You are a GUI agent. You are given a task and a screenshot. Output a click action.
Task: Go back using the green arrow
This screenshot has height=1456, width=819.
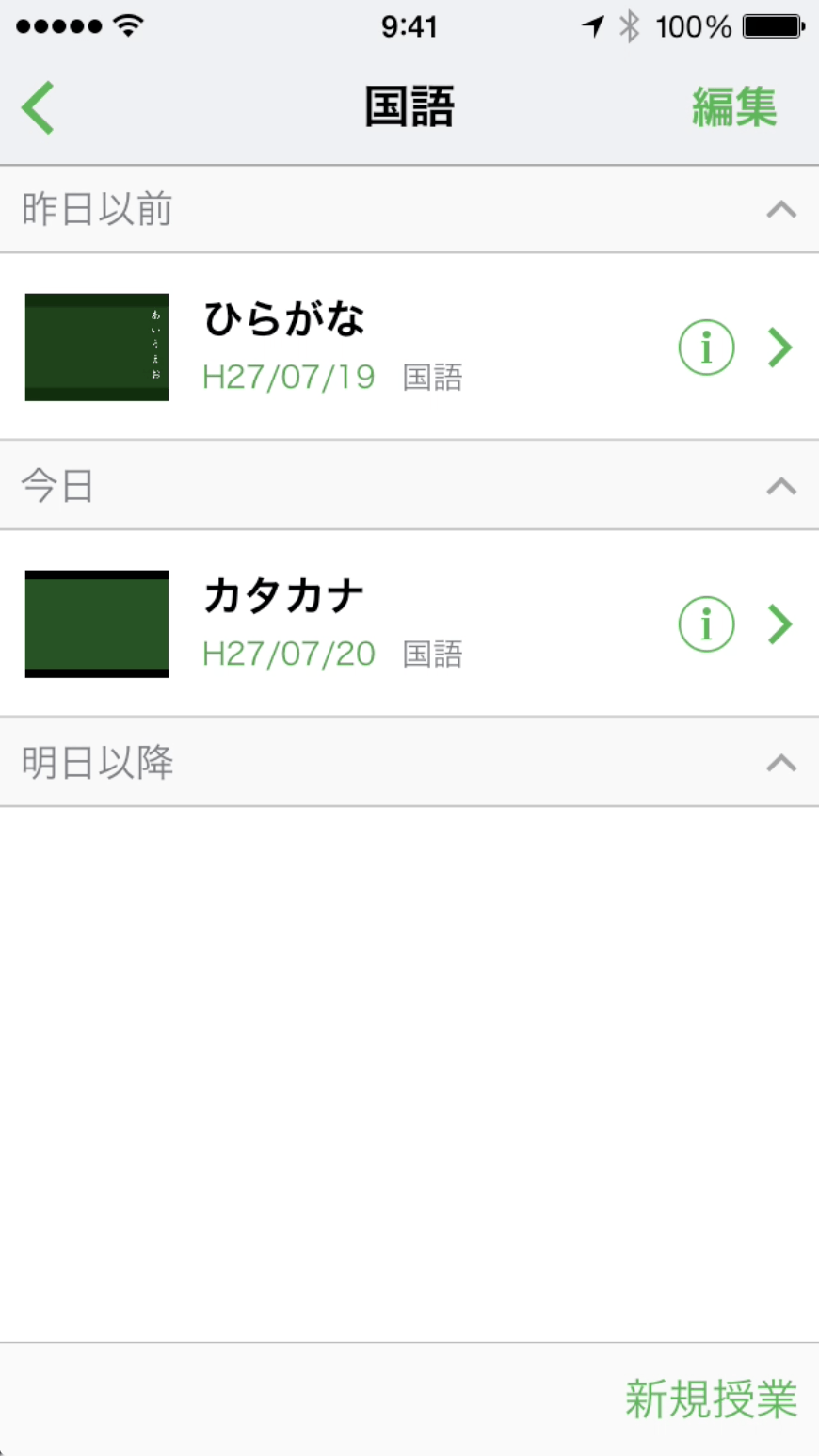39,107
